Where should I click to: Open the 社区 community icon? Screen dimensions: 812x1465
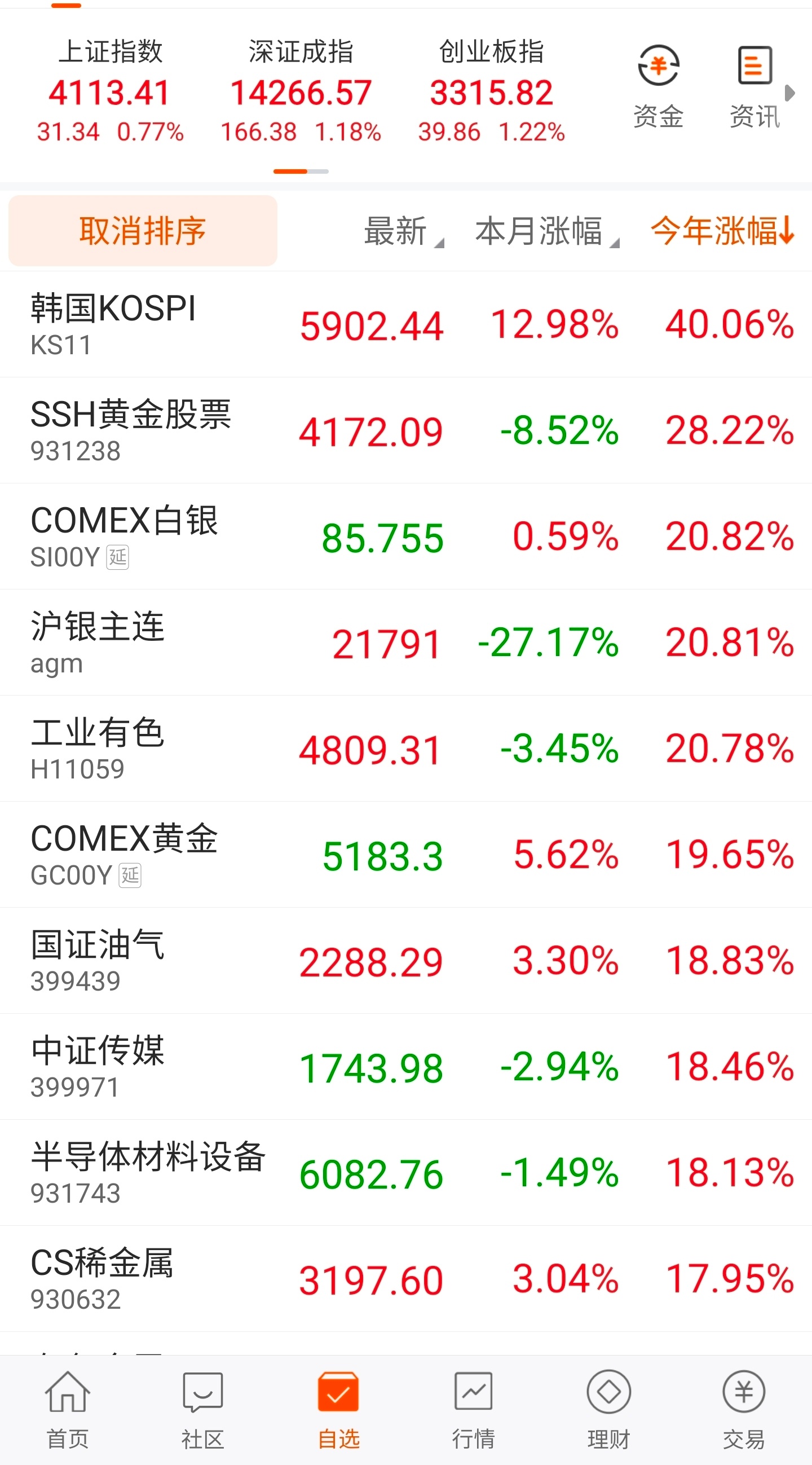(203, 1410)
